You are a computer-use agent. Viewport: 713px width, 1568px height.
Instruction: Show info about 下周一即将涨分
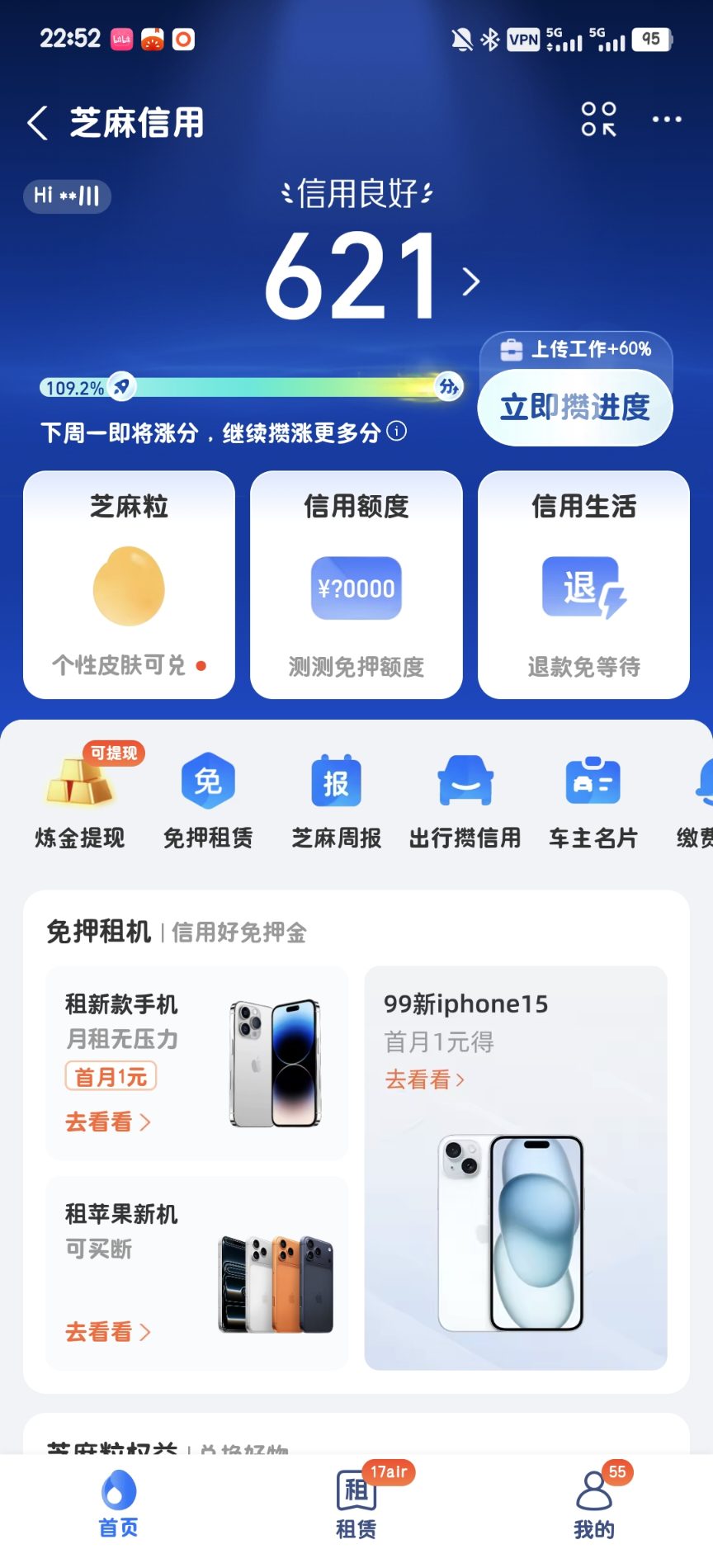tap(397, 431)
